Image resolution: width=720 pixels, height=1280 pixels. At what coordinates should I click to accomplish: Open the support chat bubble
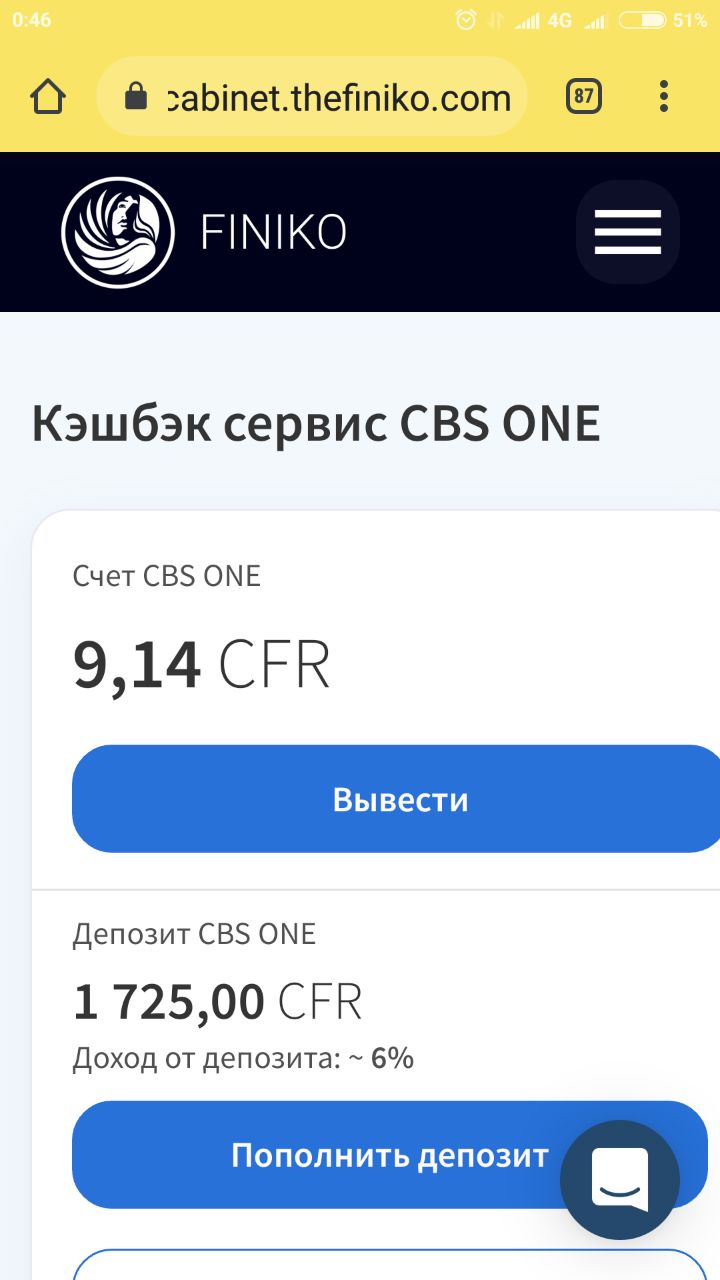coord(620,1180)
